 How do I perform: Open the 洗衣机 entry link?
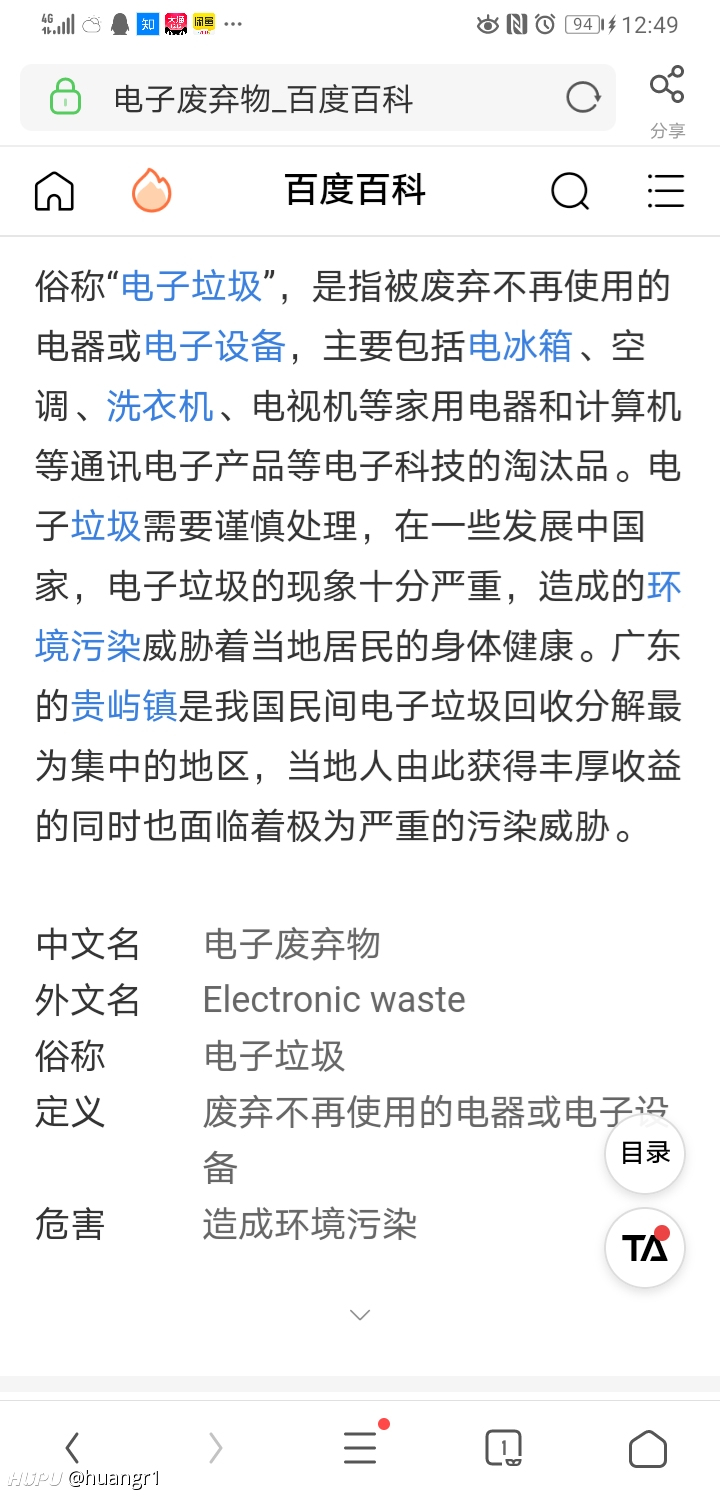pyautogui.click(x=160, y=407)
